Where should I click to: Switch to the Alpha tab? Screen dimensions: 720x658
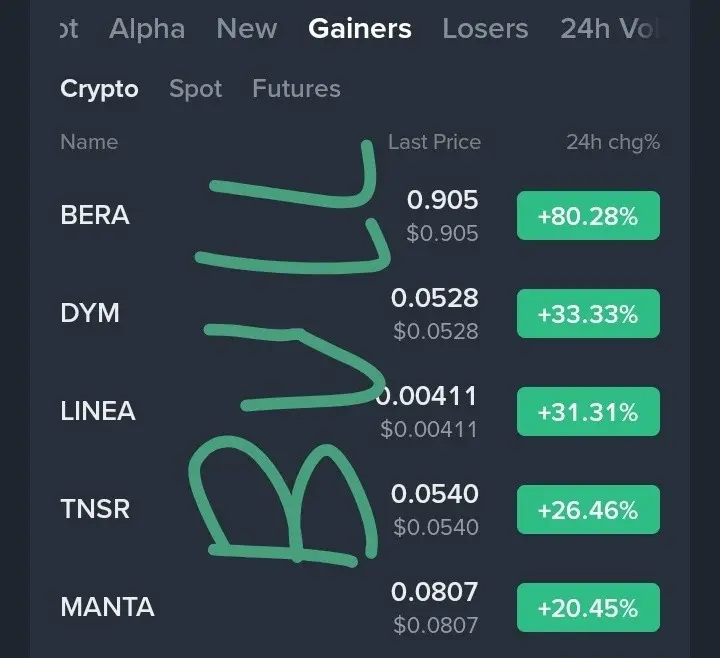(x=147, y=29)
